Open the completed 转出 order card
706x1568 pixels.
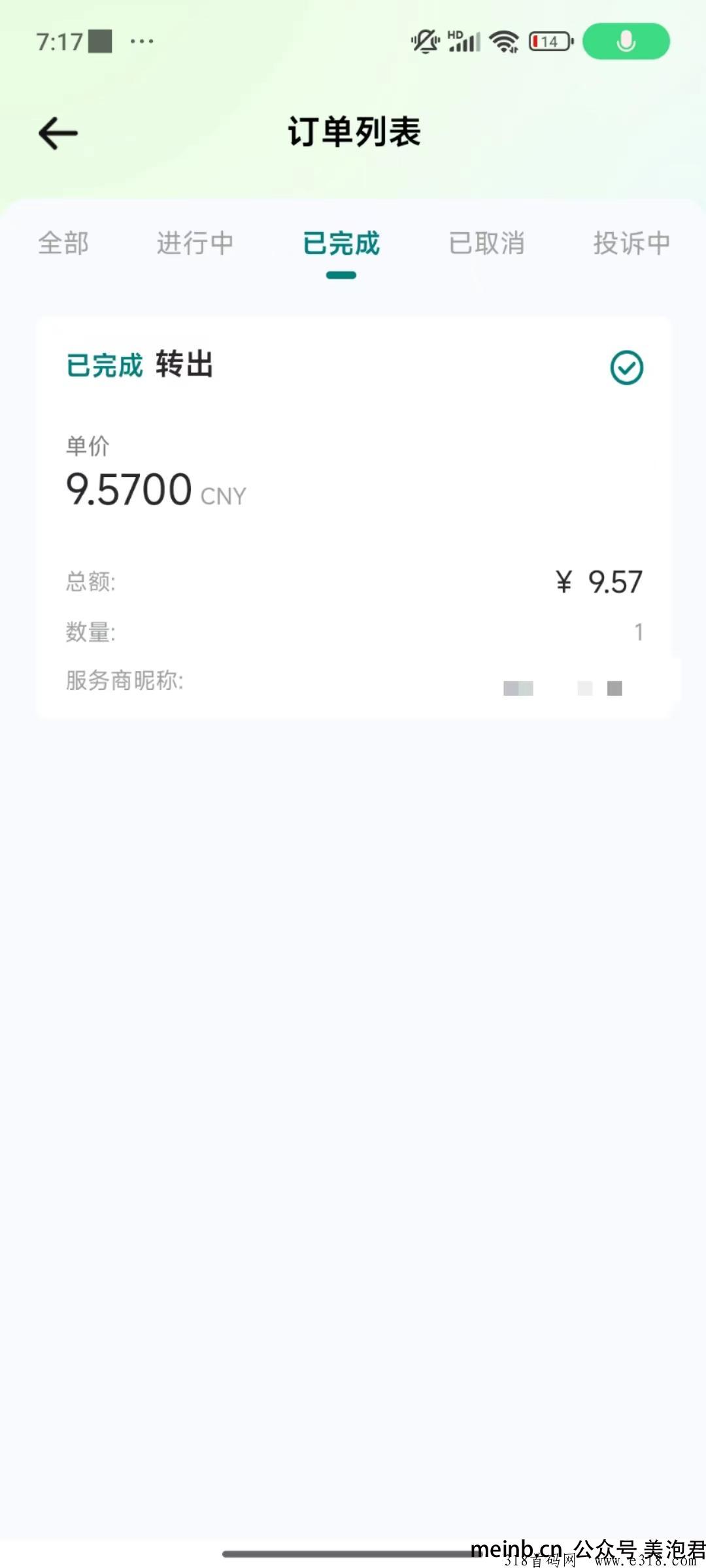click(354, 518)
